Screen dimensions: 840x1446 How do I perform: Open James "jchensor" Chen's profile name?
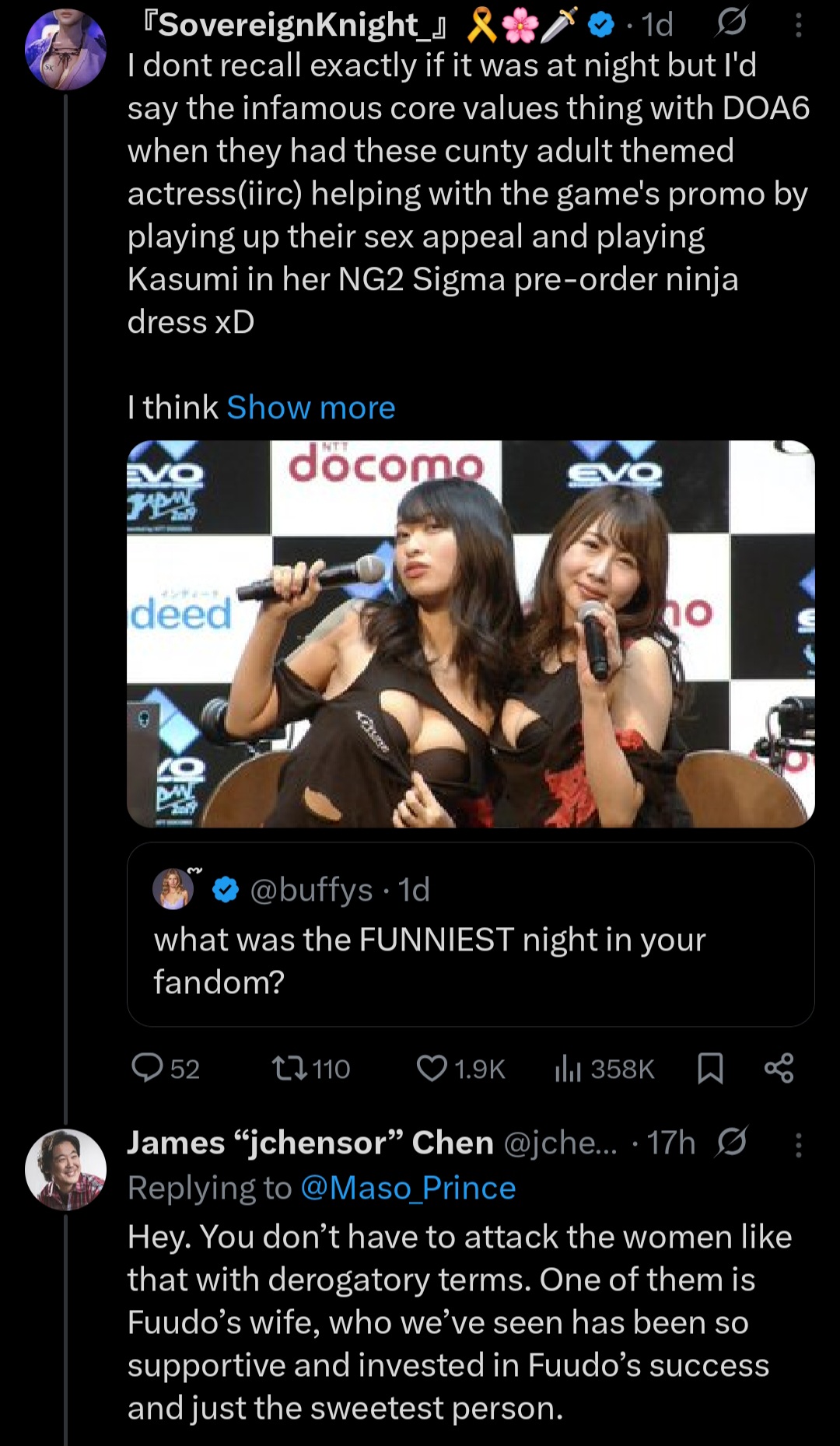[310, 1143]
